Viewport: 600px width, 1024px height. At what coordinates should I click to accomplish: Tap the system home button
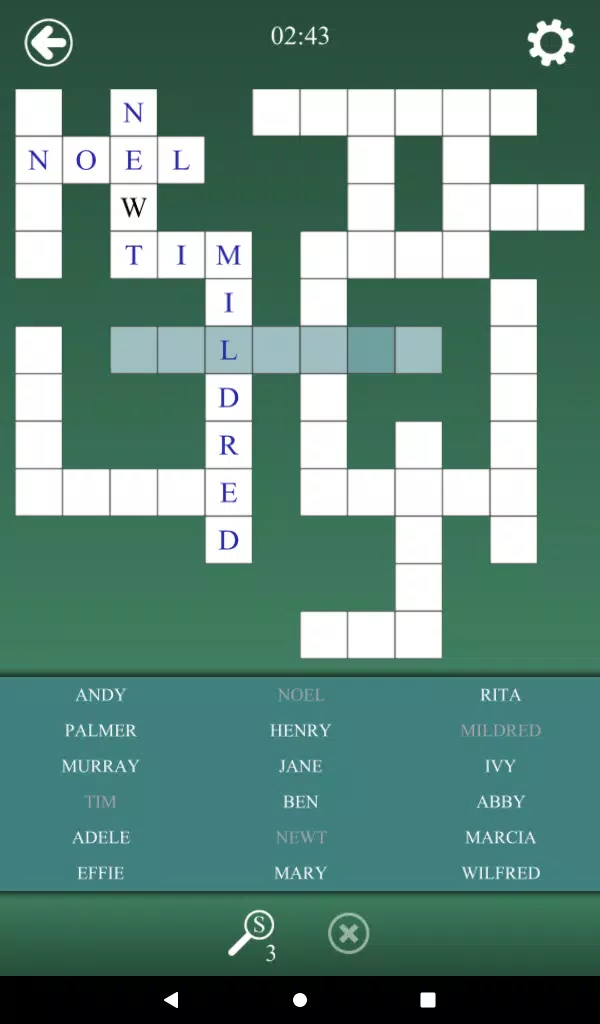pos(300,999)
